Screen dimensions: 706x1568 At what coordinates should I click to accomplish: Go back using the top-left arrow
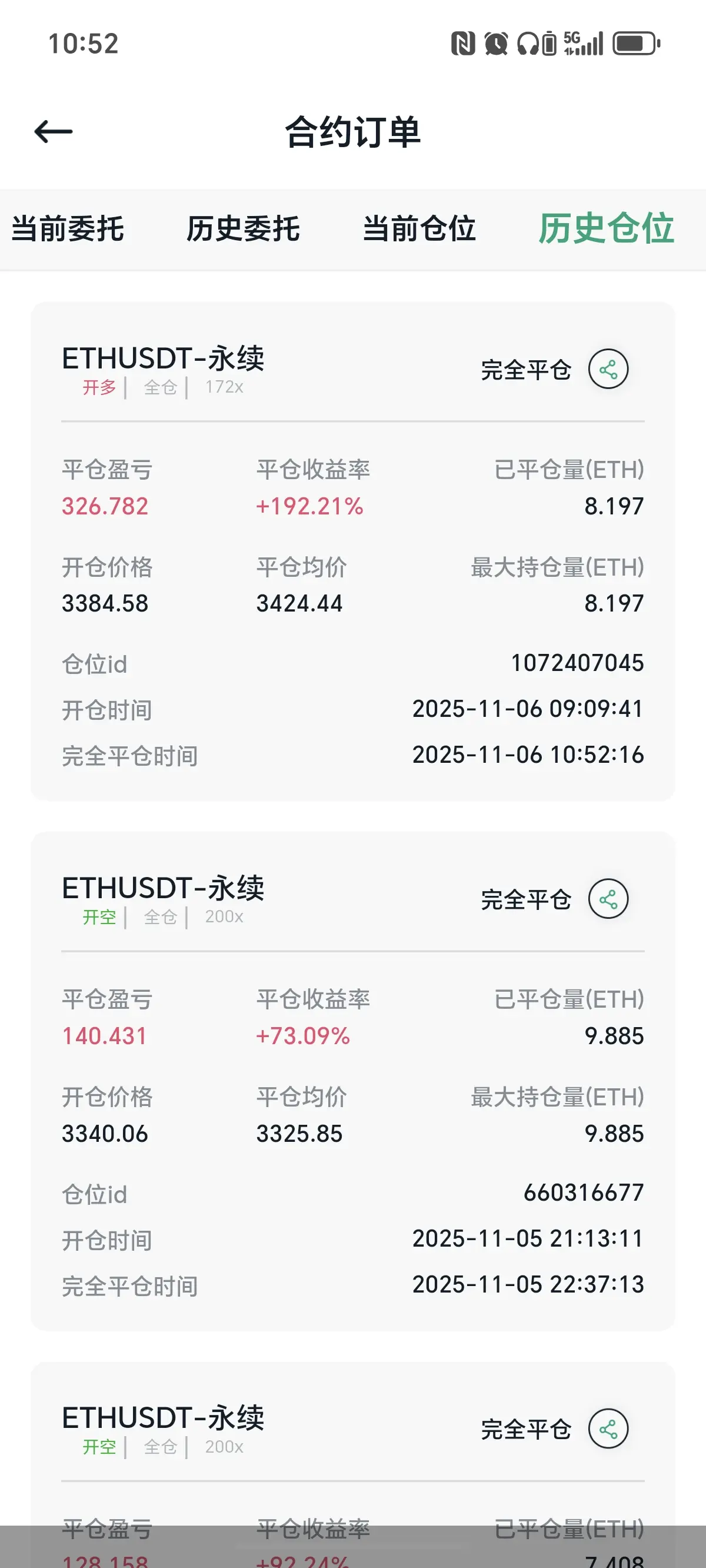coord(54,131)
